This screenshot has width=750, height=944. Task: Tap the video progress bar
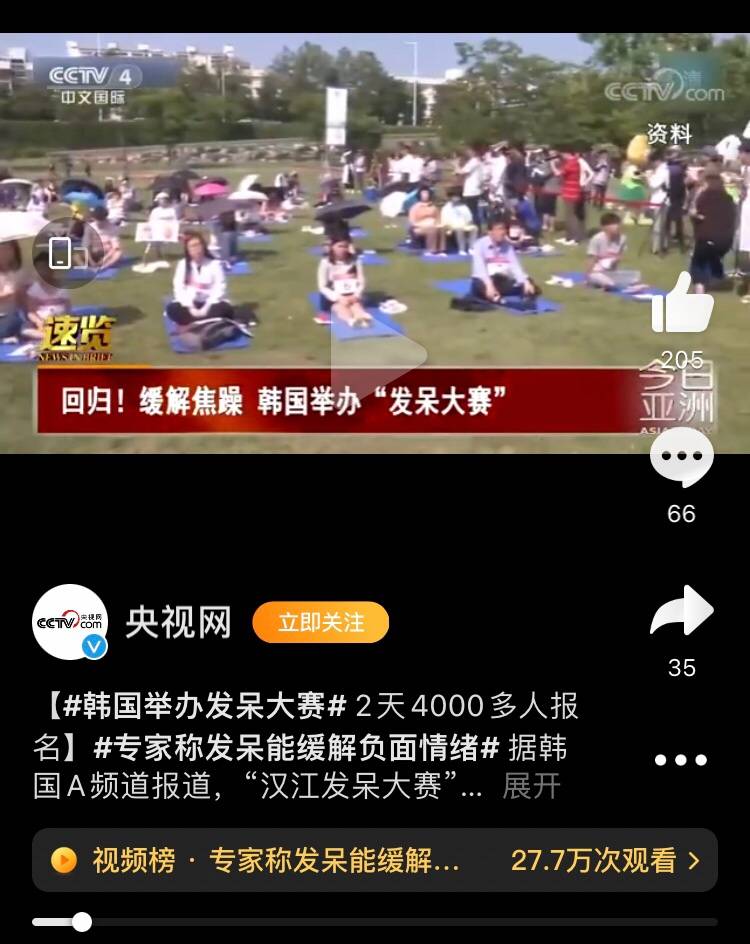pos(375,922)
